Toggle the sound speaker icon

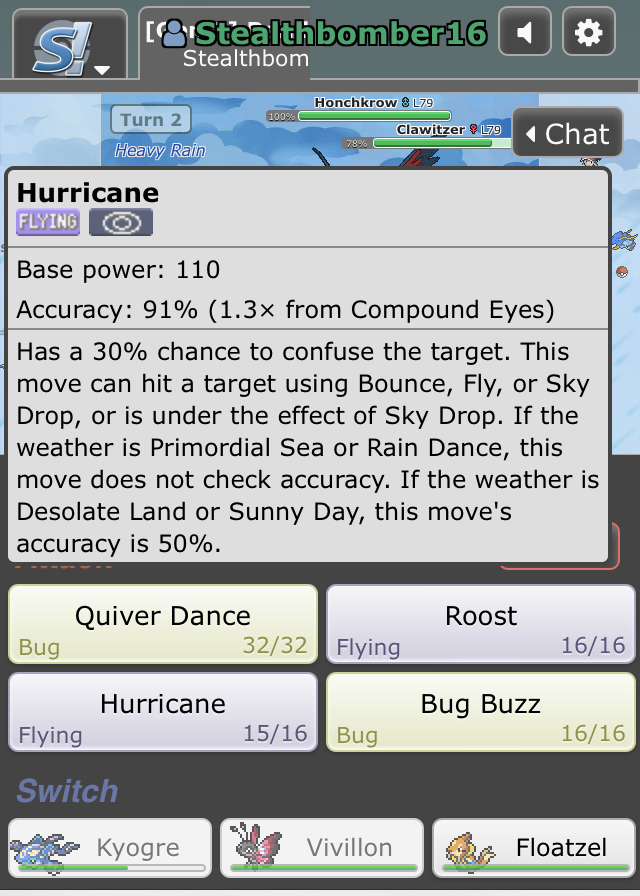(524, 32)
